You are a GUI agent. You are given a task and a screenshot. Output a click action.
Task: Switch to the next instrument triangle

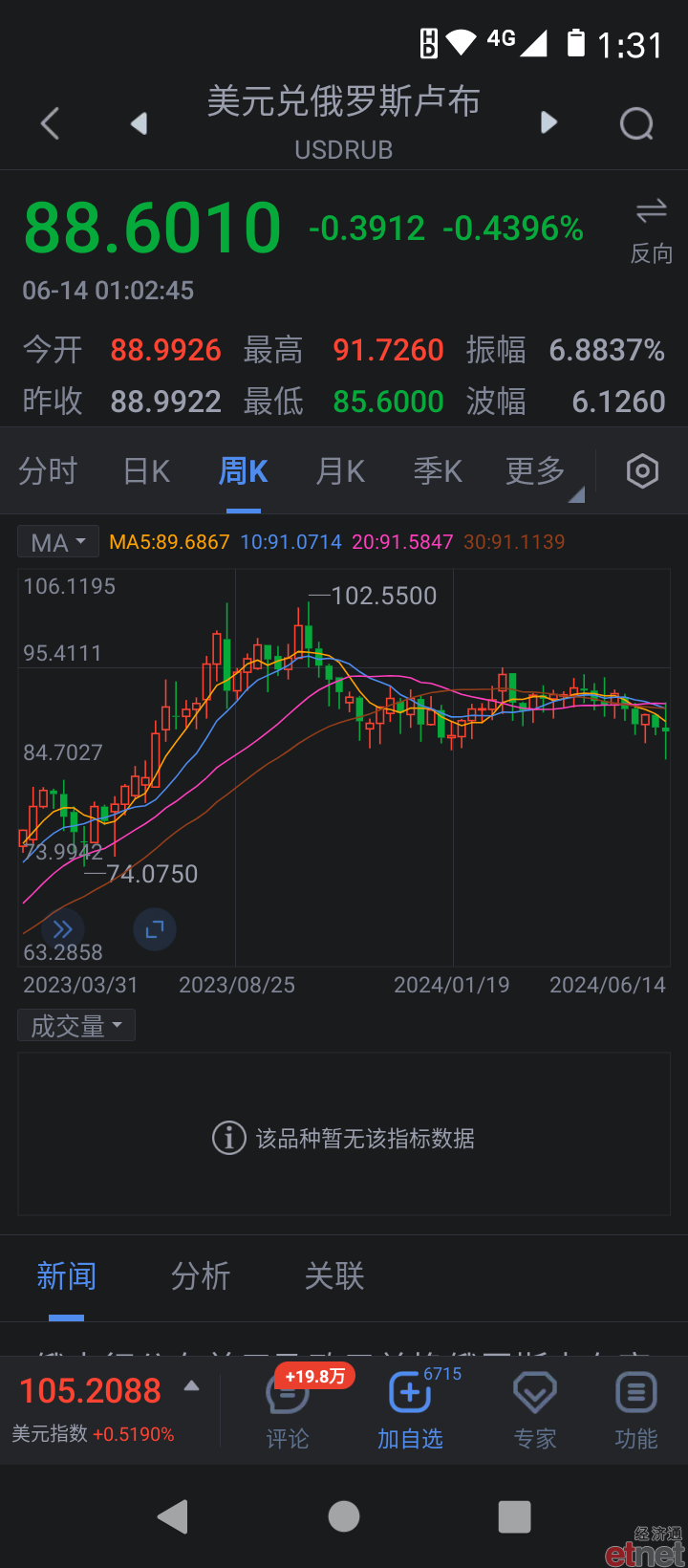pos(548,122)
